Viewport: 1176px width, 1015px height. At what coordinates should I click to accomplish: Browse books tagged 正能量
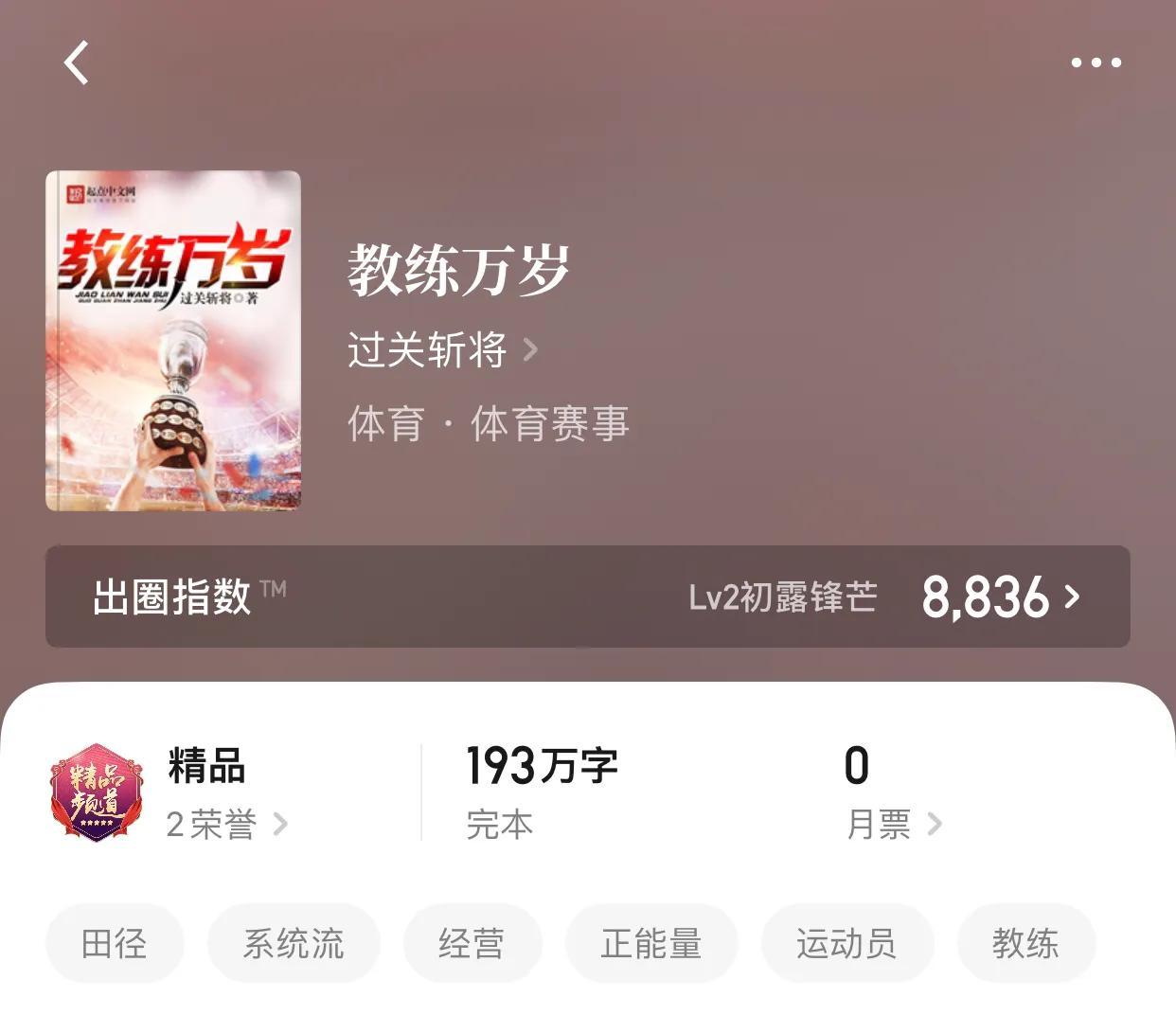(651, 943)
